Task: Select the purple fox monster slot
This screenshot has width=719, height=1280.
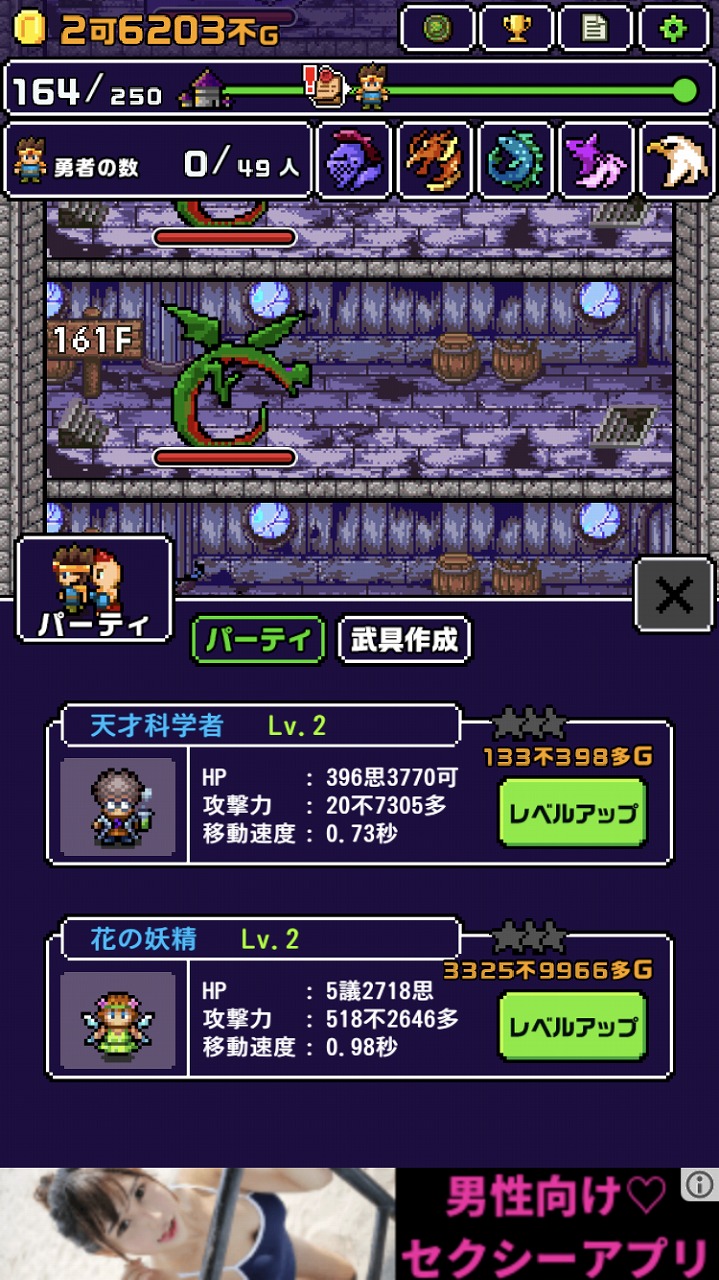Action: tap(597, 160)
